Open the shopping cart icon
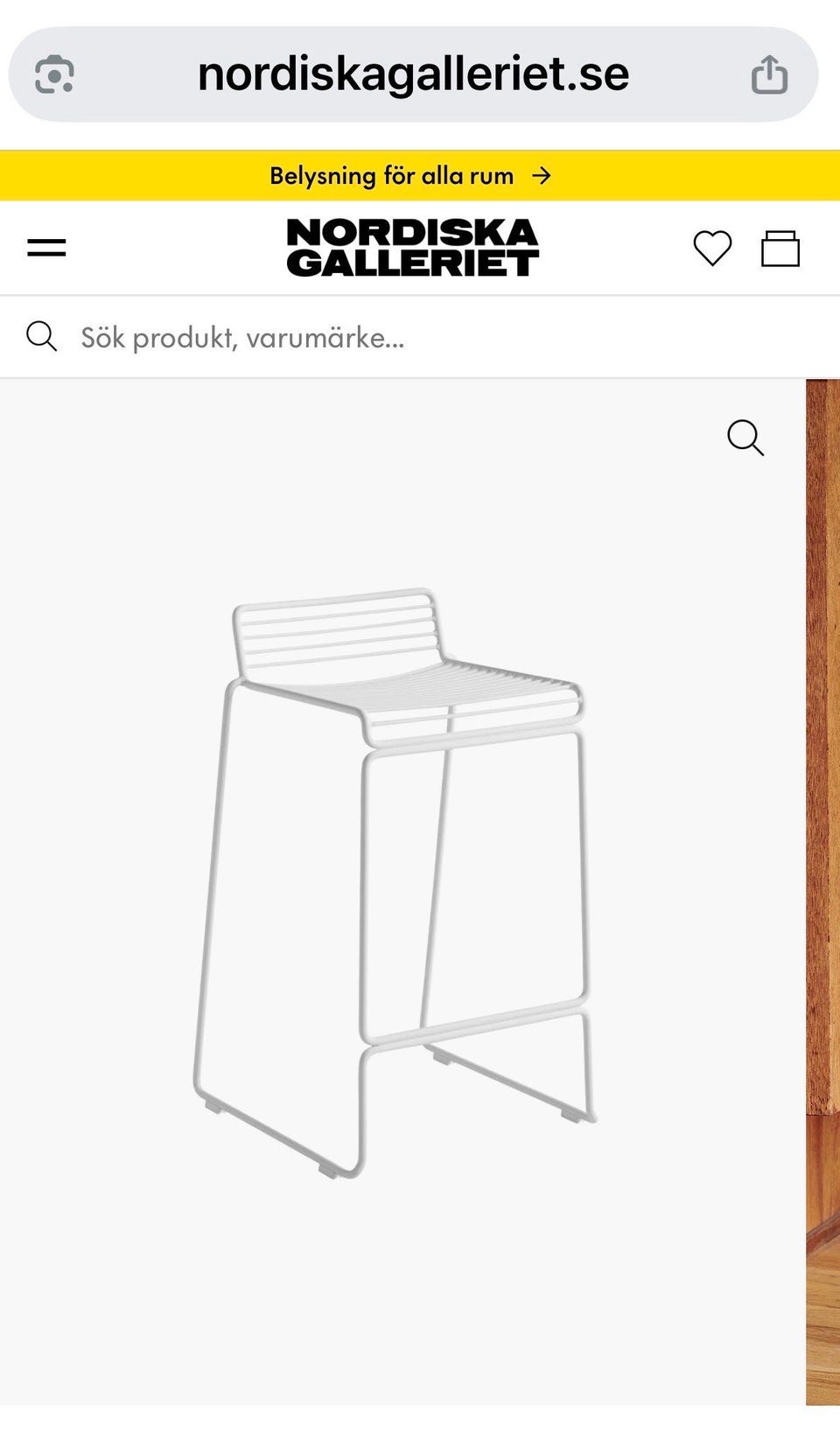The image size is (840, 1434). [782, 248]
